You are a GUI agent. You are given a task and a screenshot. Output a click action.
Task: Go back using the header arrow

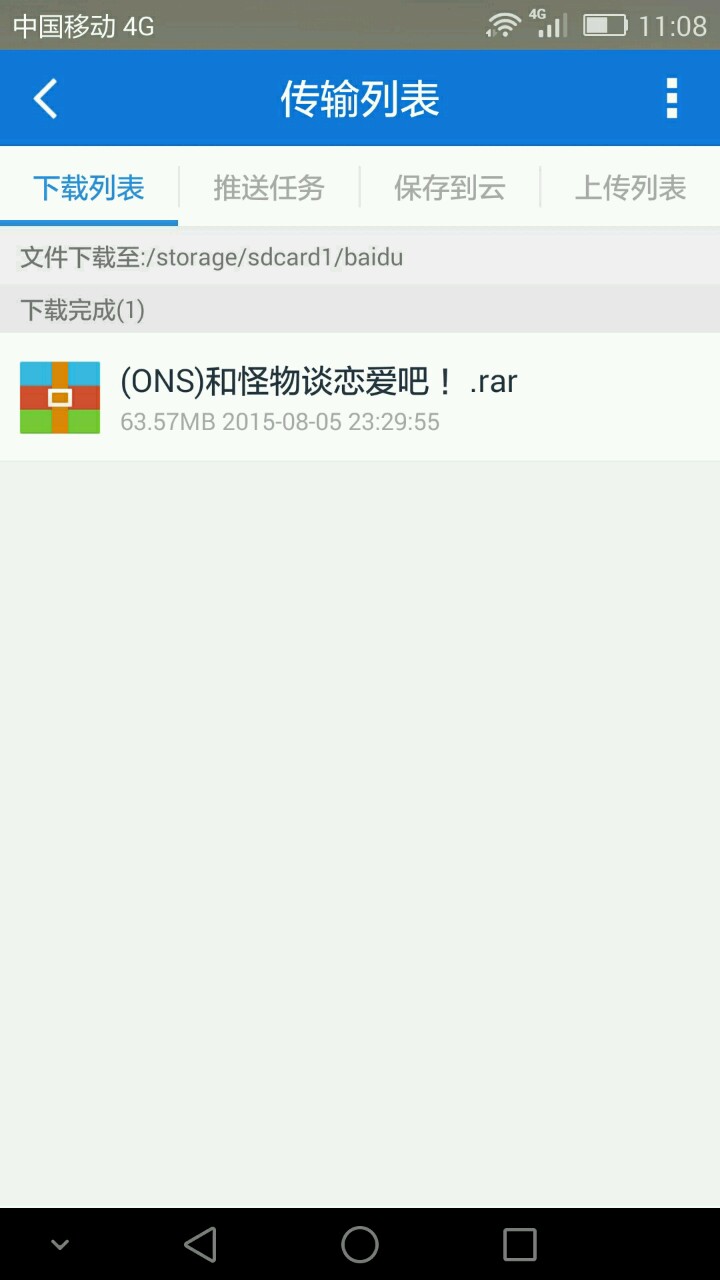coord(46,99)
